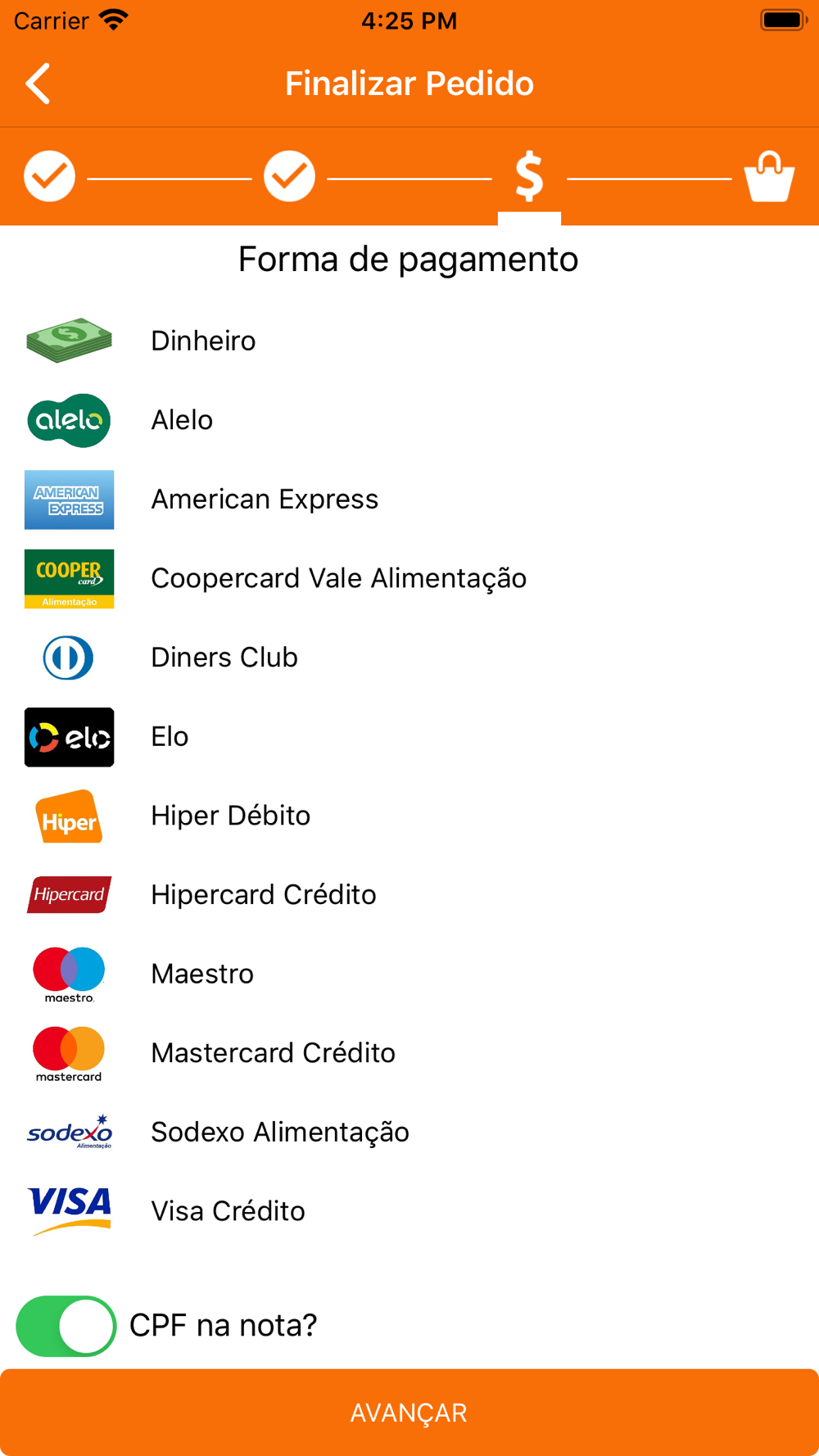Viewport: 819px width, 1456px height.
Task: Choose Diners Club card
Action: (x=224, y=658)
